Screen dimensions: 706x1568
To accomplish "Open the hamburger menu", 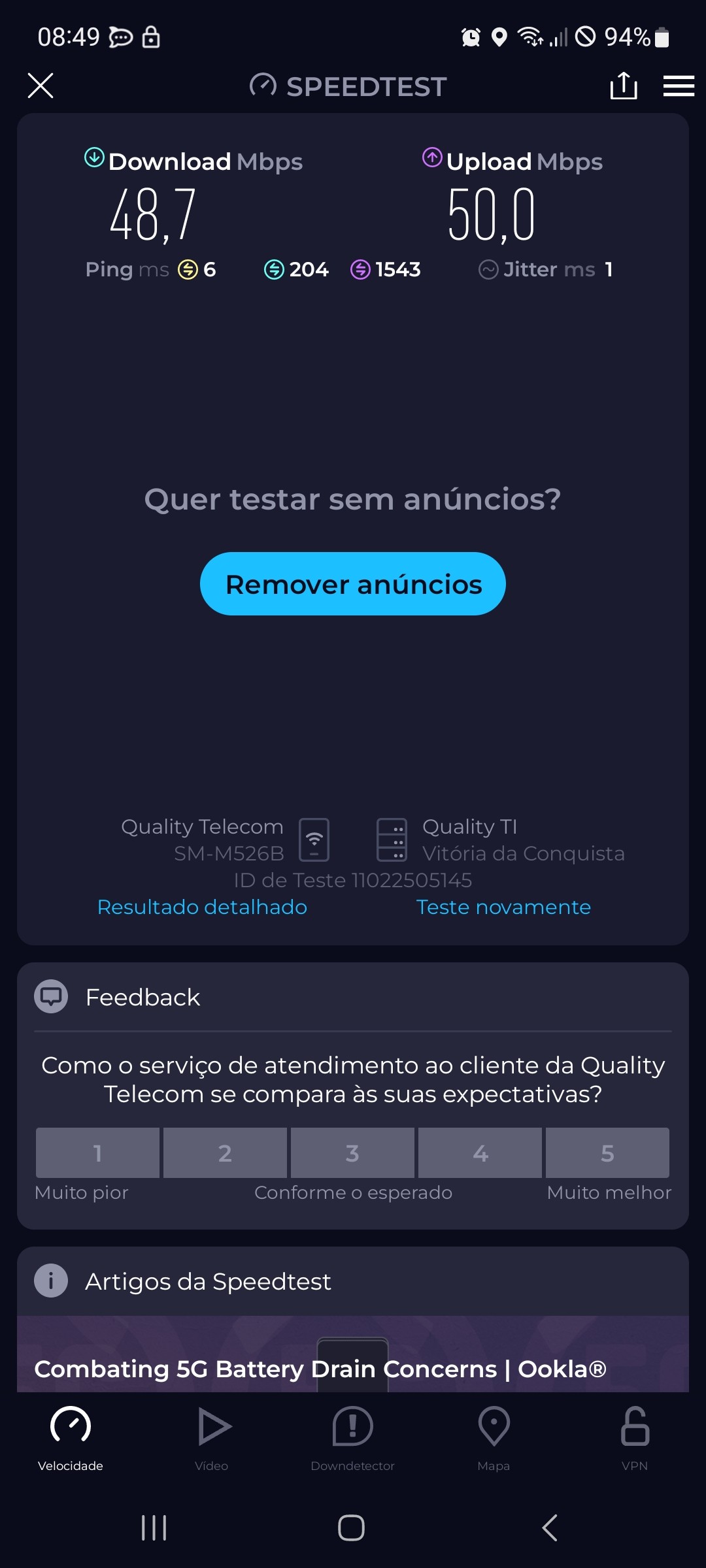I will (x=679, y=86).
